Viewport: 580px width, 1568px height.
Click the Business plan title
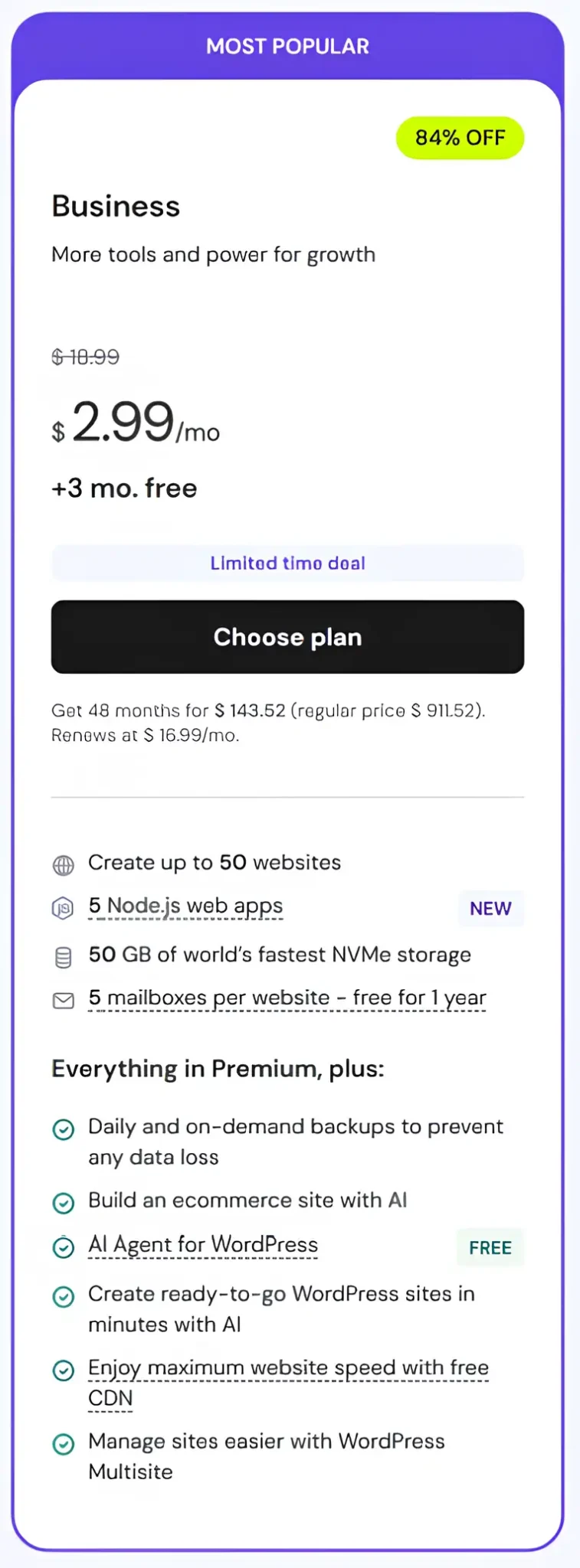115,205
